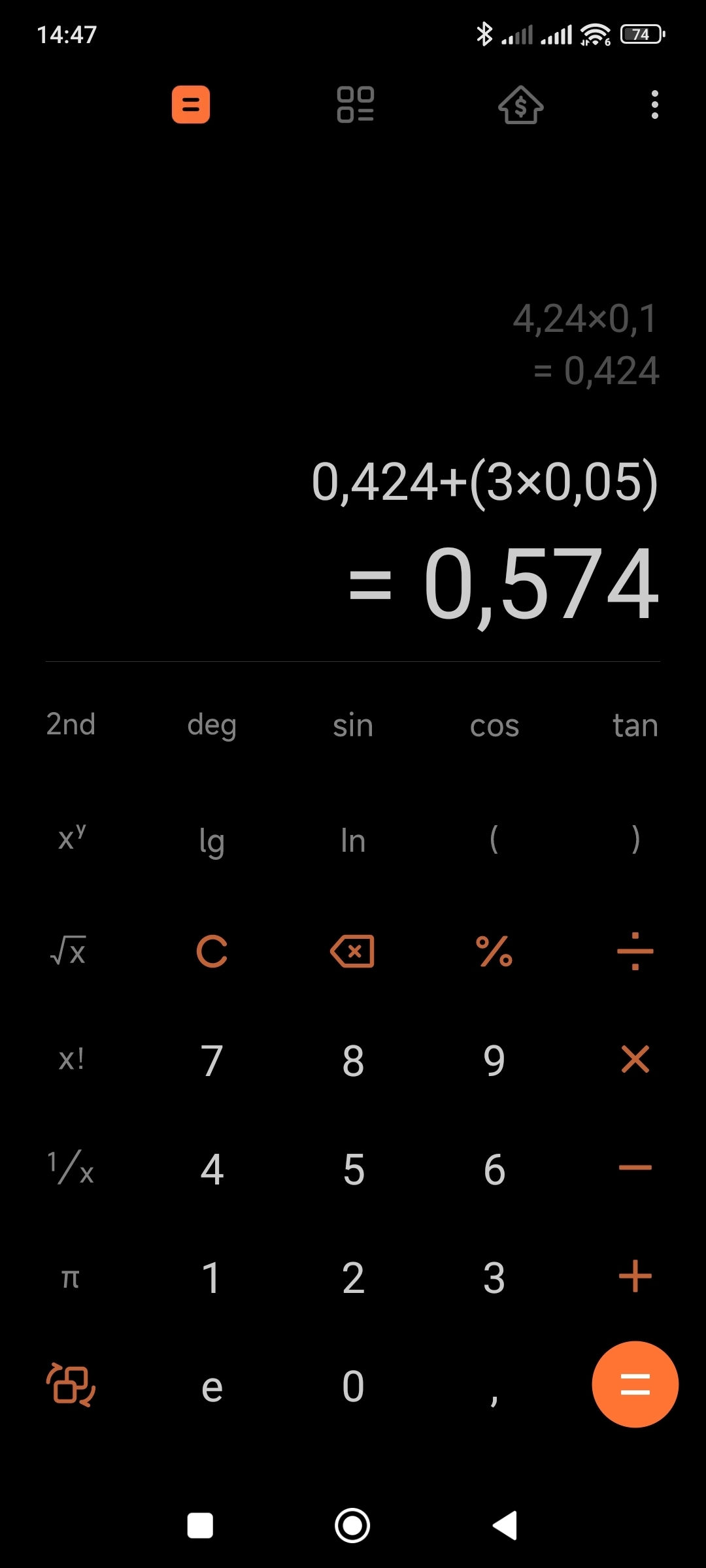Tap the division operator
Screen dimensions: 706x1568
click(x=635, y=951)
